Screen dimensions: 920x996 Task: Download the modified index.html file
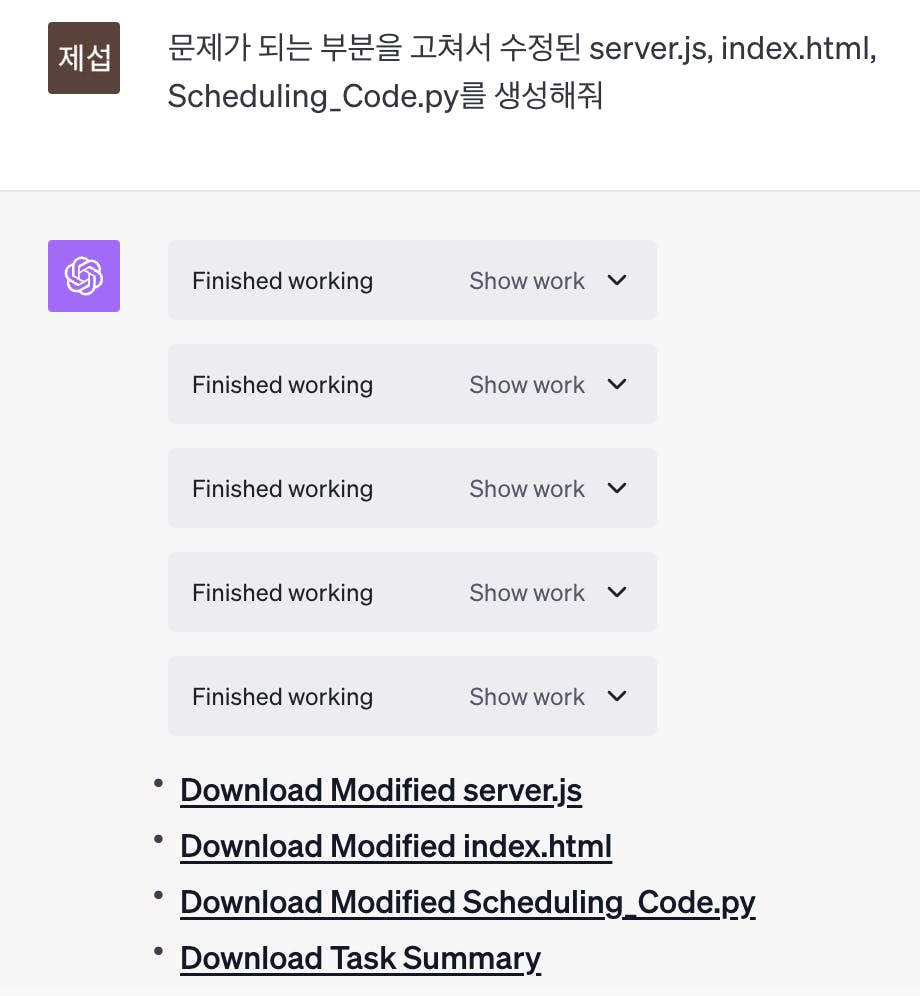(395, 846)
